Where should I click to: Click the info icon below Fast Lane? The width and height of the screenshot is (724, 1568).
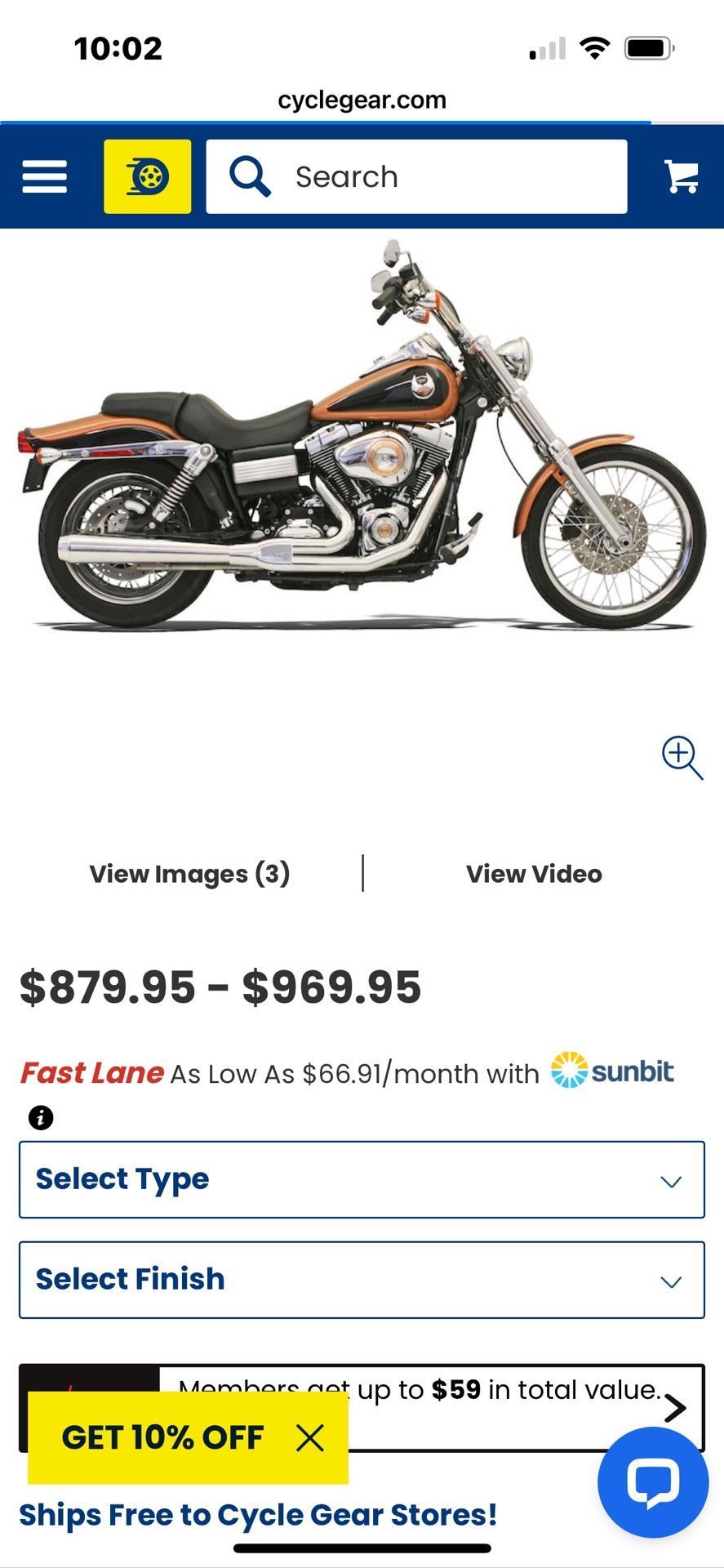41,1117
